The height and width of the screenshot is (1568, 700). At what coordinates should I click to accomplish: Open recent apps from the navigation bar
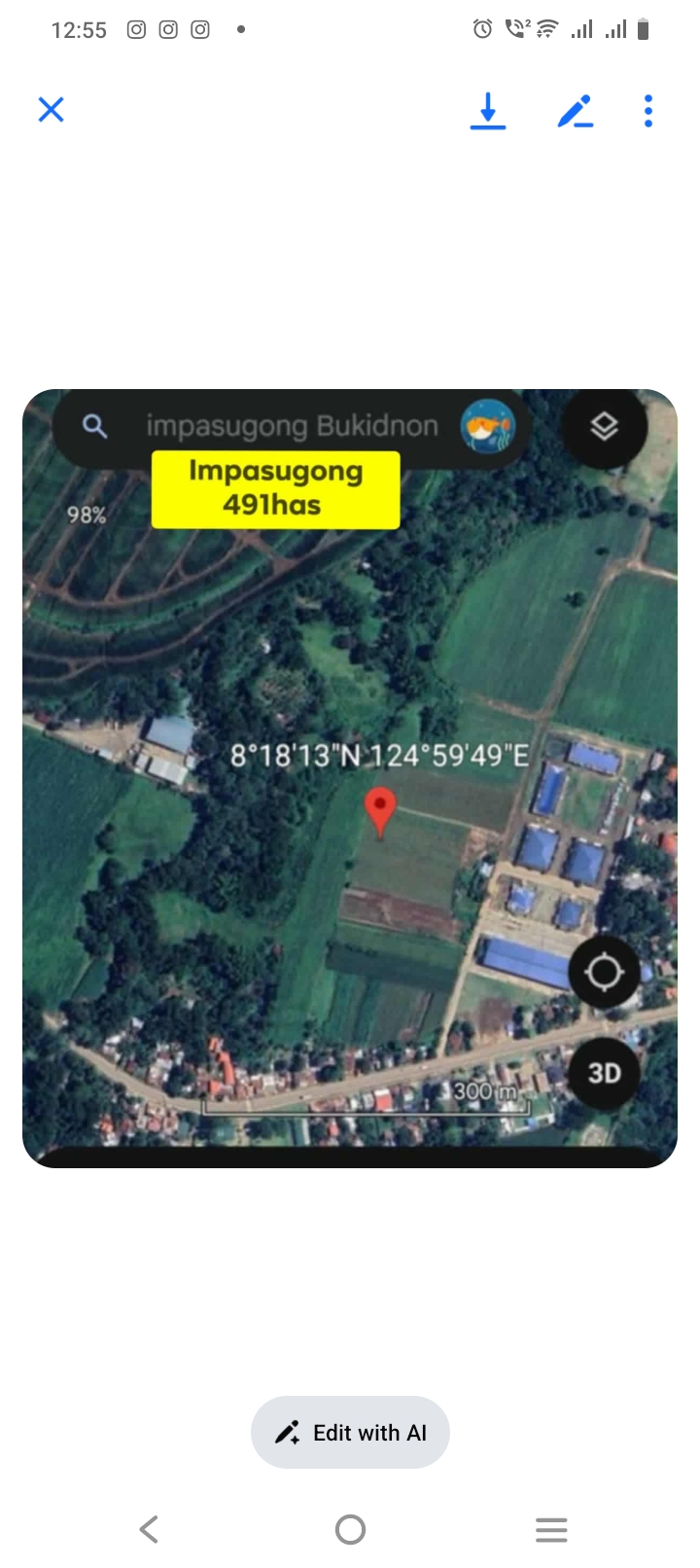551,1529
